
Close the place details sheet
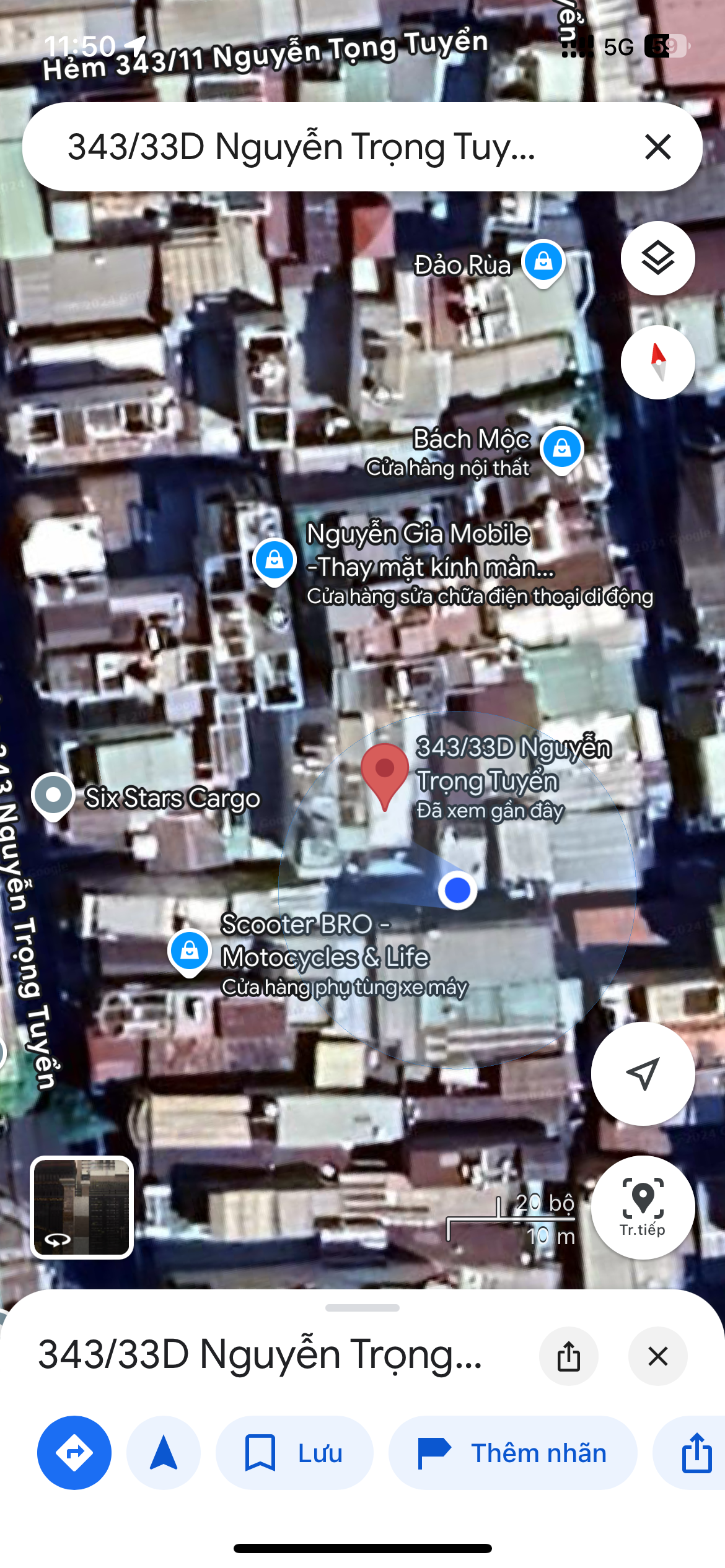tap(657, 1356)
